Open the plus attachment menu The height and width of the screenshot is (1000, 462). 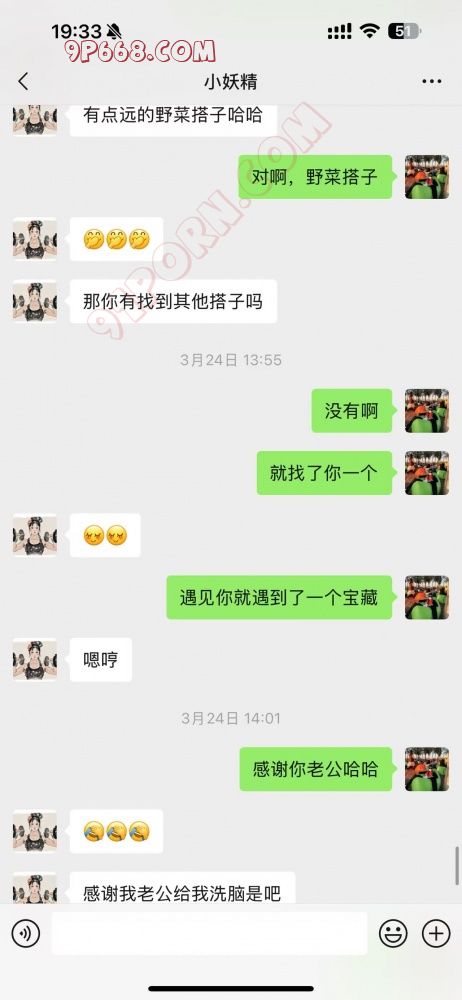436,934
